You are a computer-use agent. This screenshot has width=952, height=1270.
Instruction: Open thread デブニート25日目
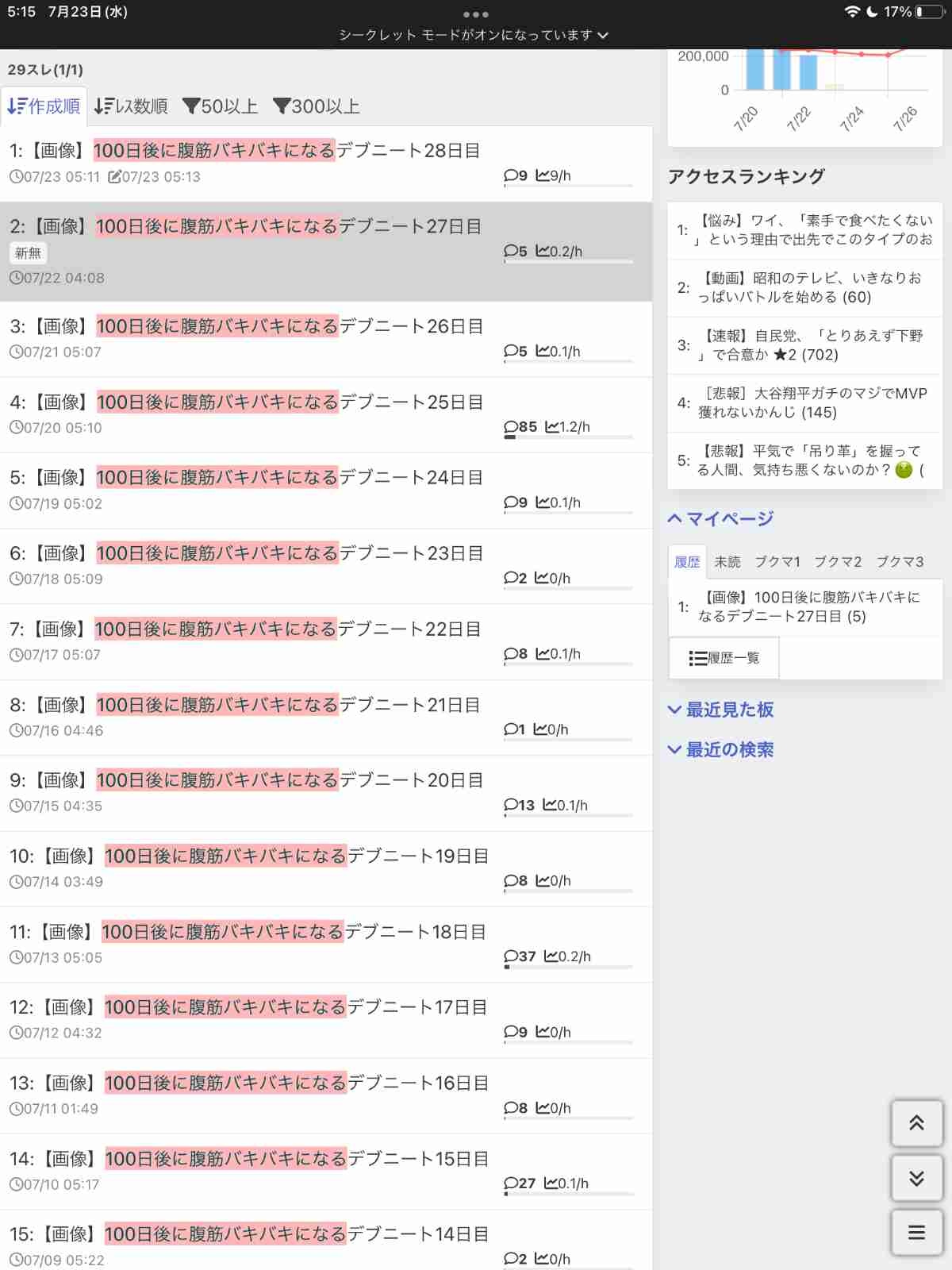[248, 402]
